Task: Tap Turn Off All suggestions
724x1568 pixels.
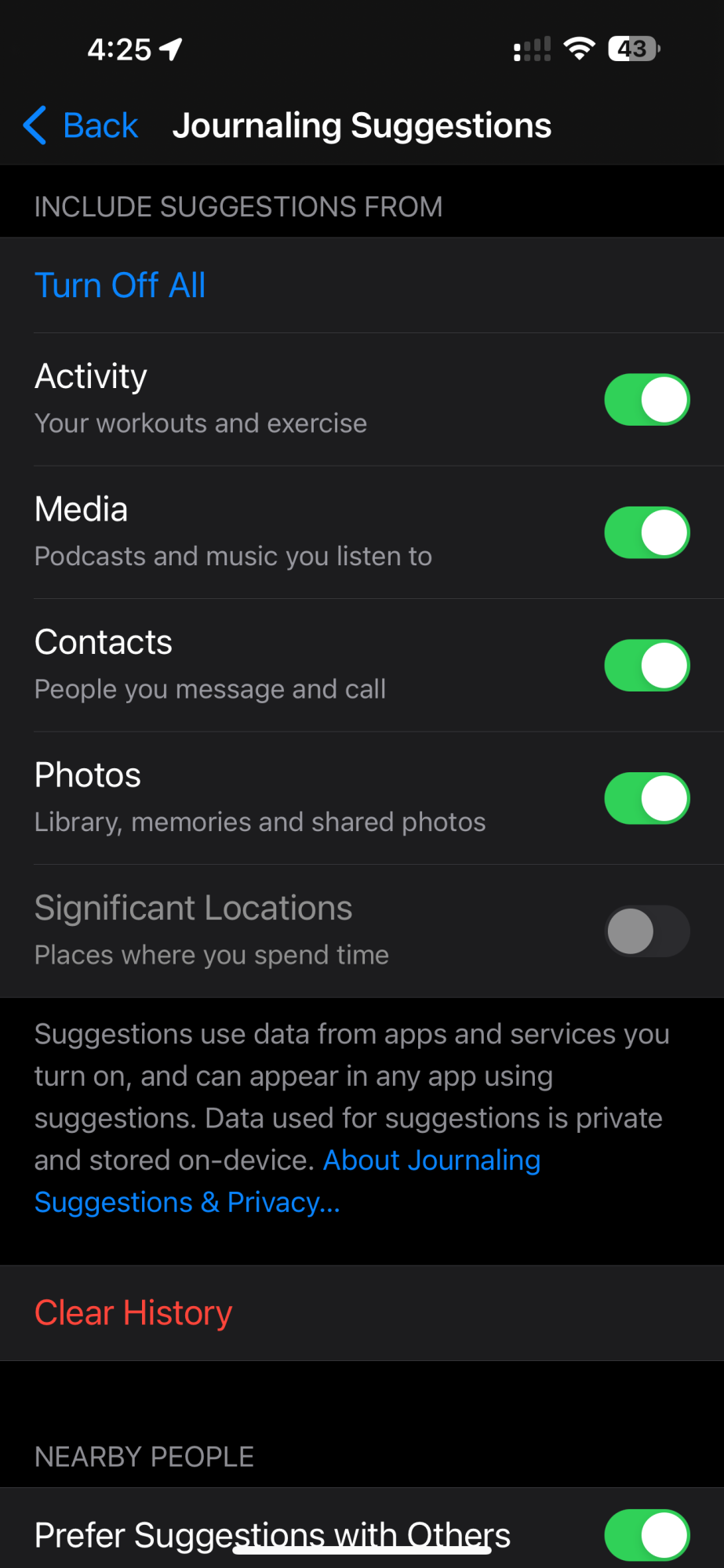Action: (x=120, y=285)
